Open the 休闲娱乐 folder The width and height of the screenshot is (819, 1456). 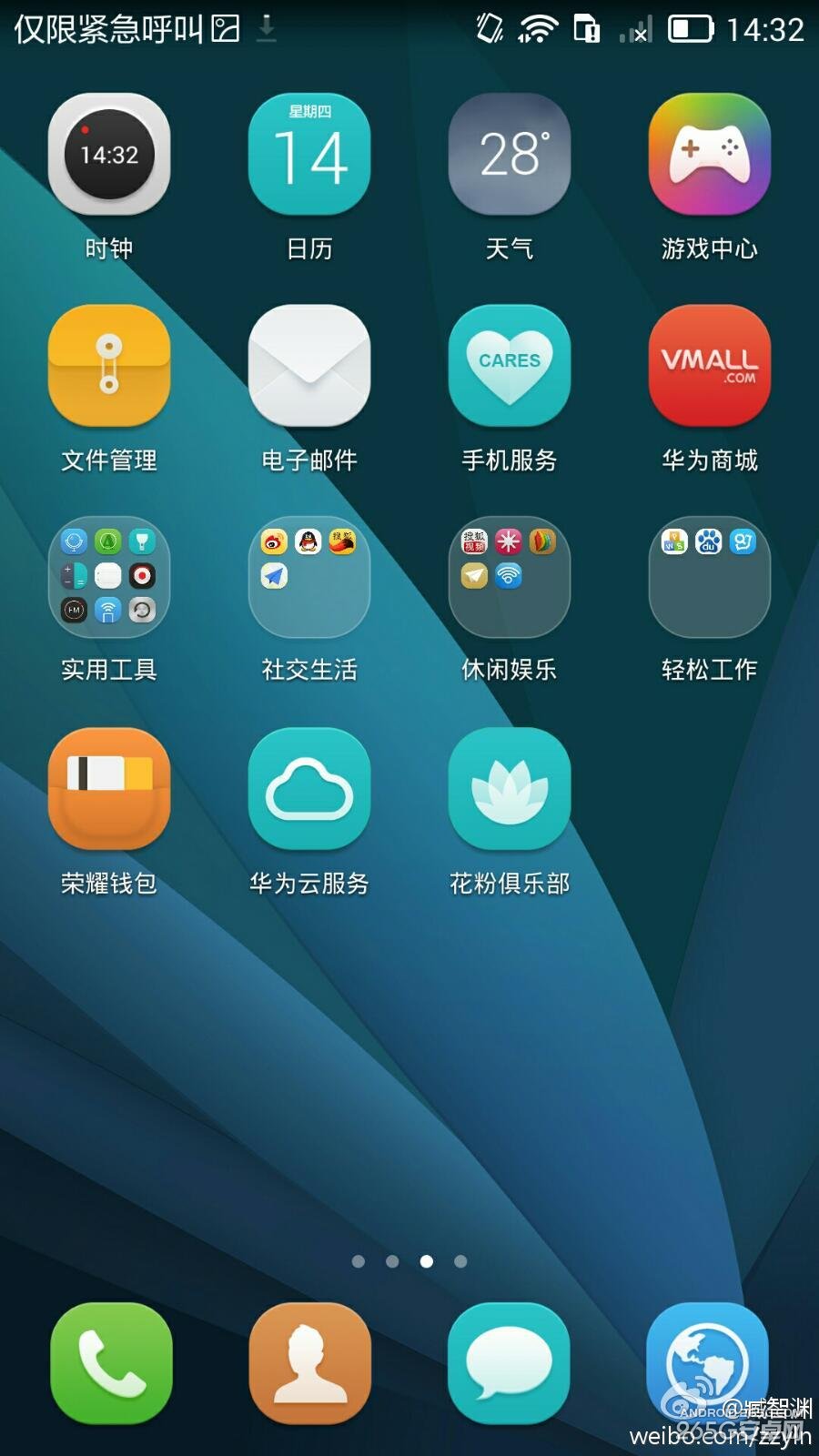510,577
